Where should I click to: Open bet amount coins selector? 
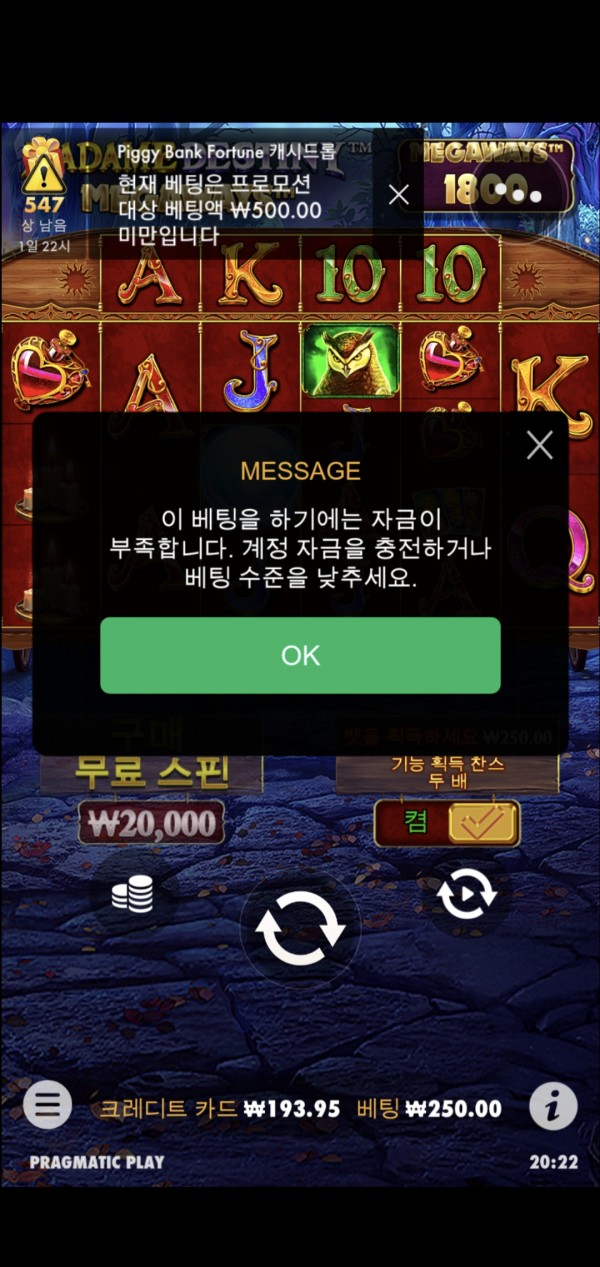(133, 894)
